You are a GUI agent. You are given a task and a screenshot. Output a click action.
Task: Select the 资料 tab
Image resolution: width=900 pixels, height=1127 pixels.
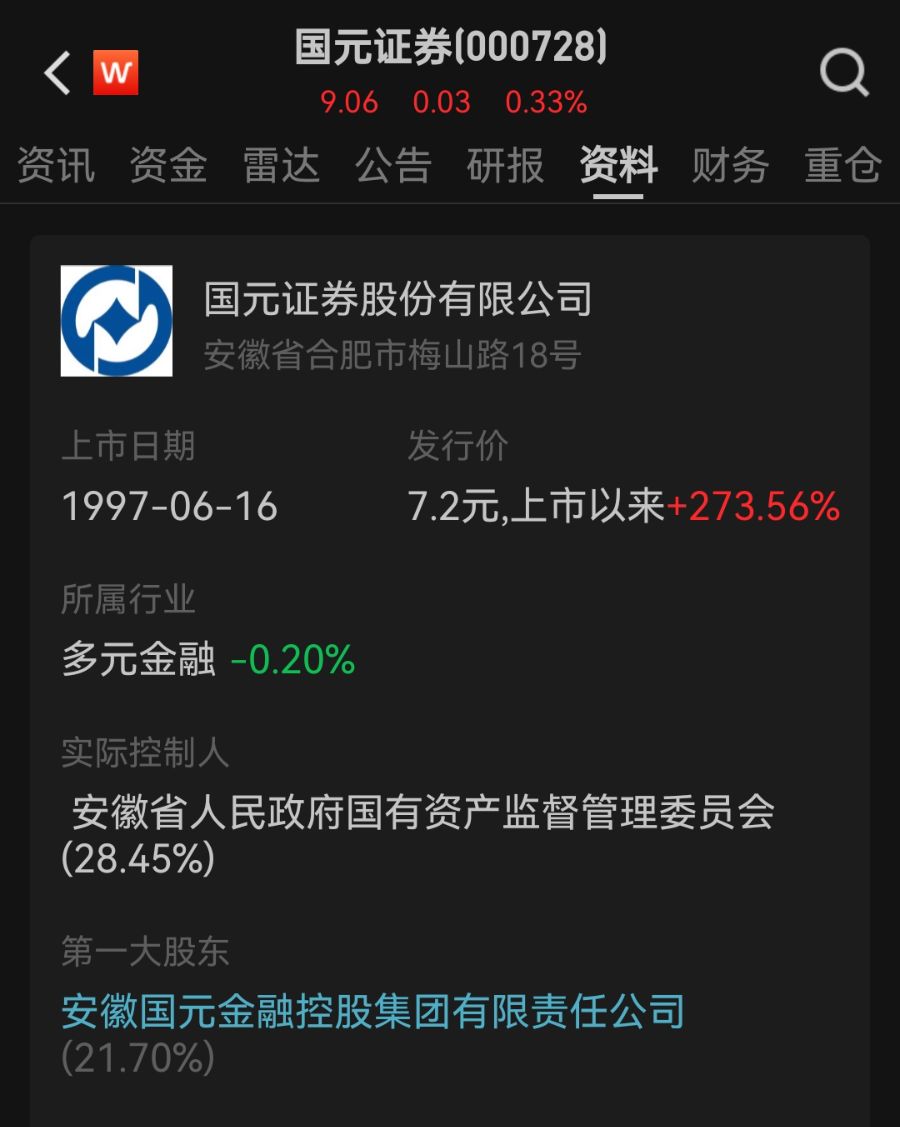click(618, 166)
